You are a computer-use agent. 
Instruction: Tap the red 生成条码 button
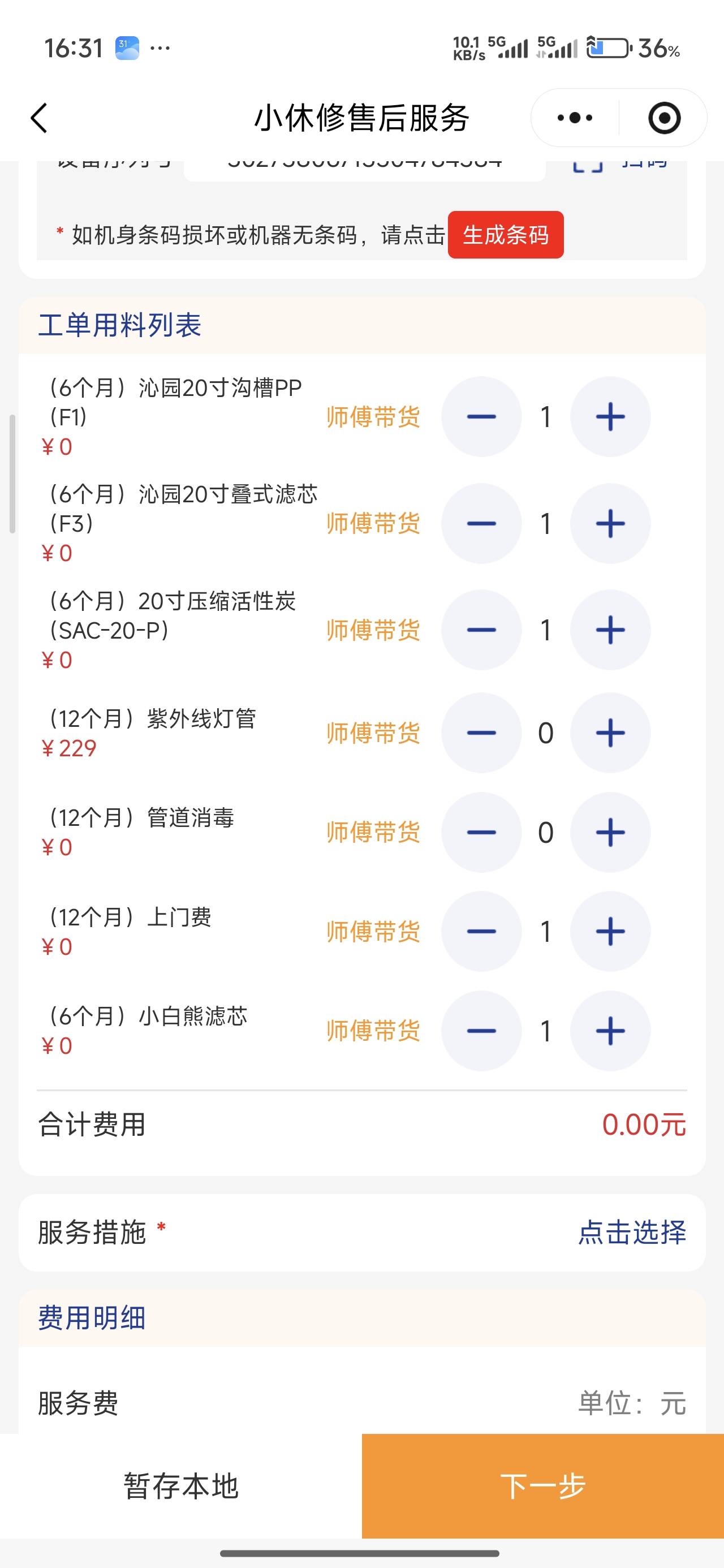506,235
